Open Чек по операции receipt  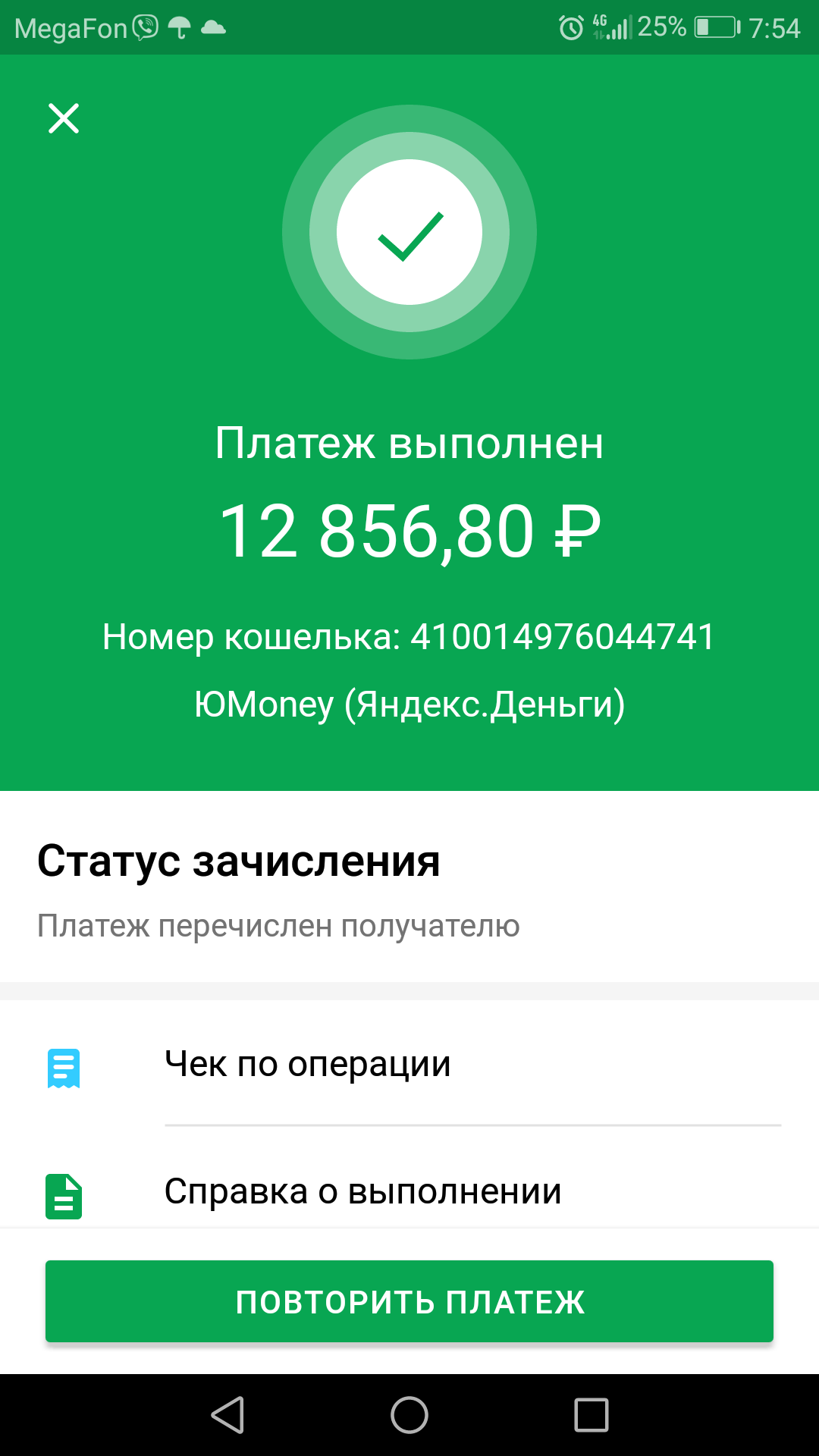click(x=307, y=1064)
